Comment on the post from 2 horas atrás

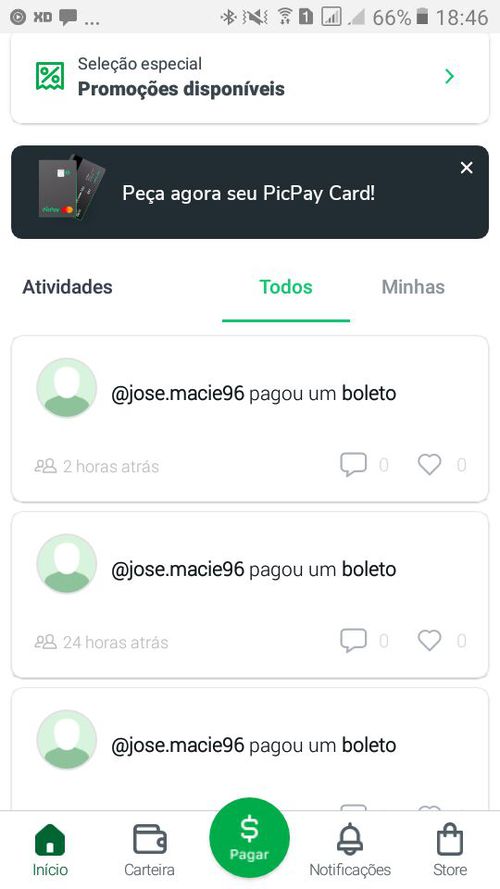(353, 465)
